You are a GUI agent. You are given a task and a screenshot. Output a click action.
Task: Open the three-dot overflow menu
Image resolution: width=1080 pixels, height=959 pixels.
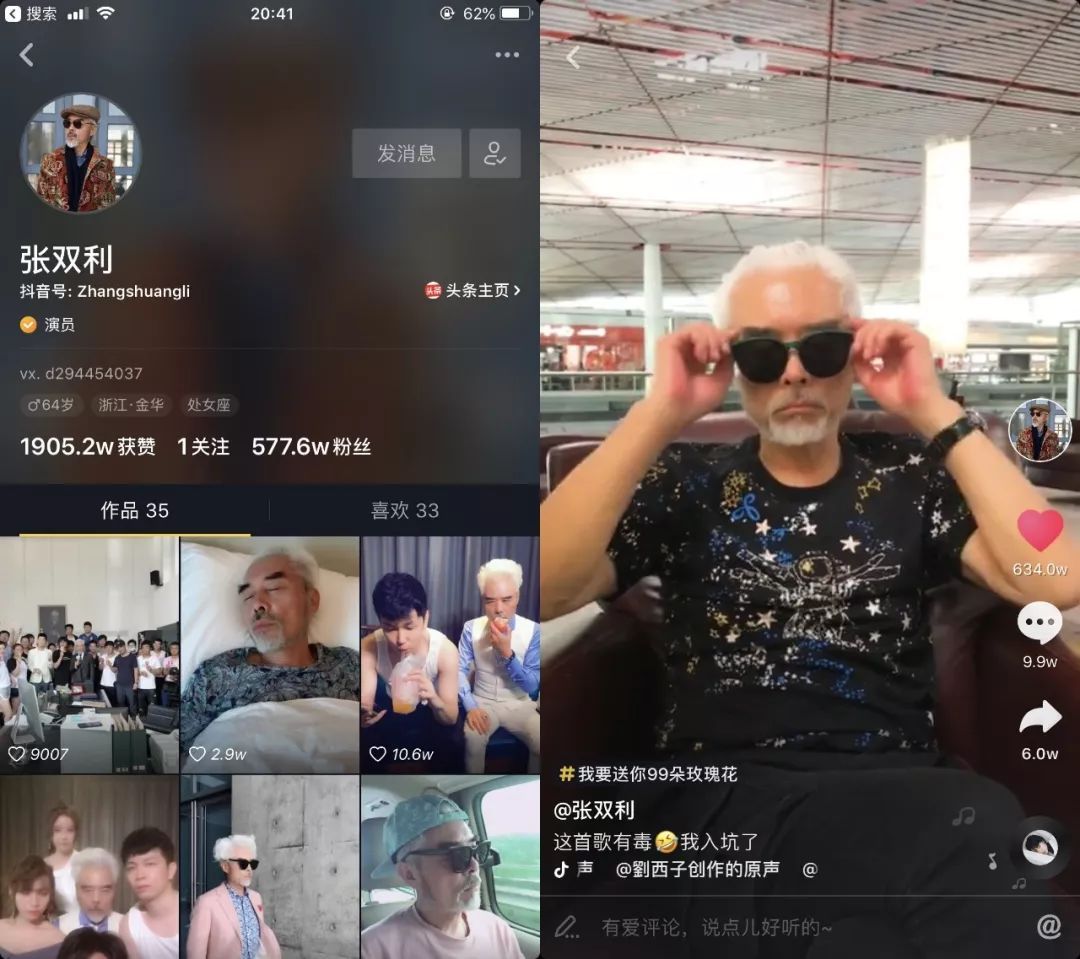[507, 55]
